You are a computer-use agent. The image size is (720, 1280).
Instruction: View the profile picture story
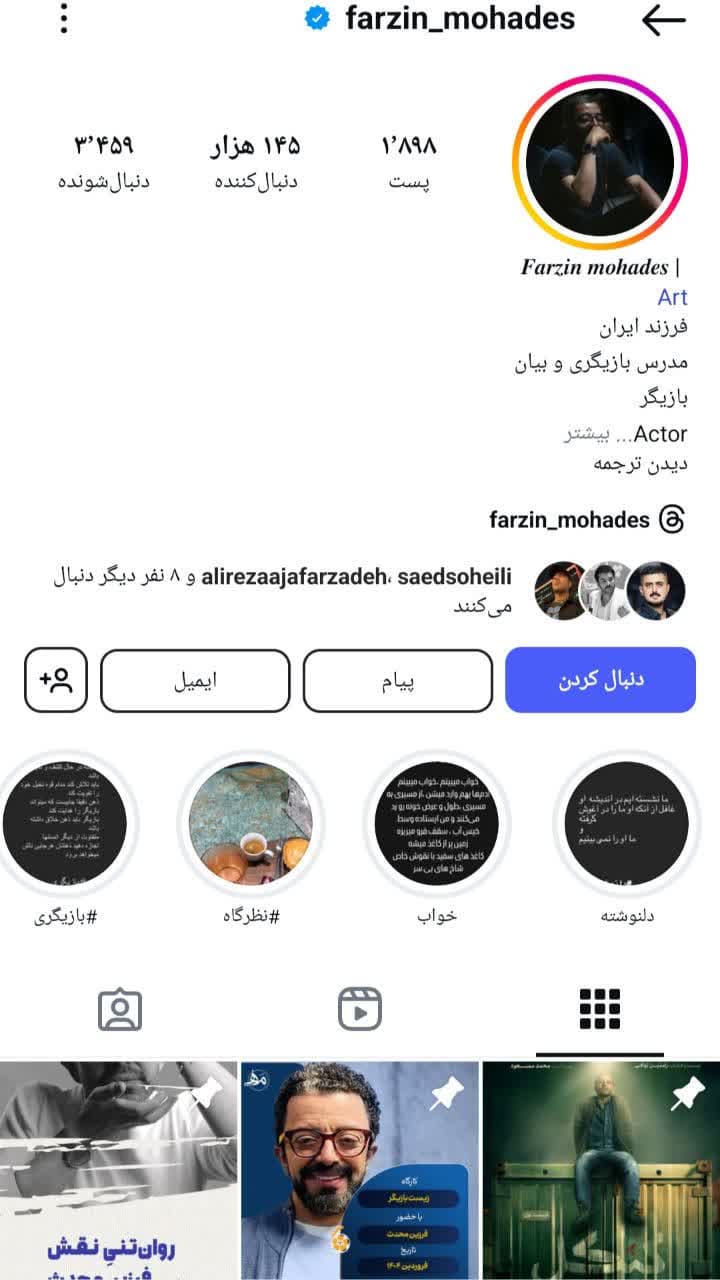point(600,162)
